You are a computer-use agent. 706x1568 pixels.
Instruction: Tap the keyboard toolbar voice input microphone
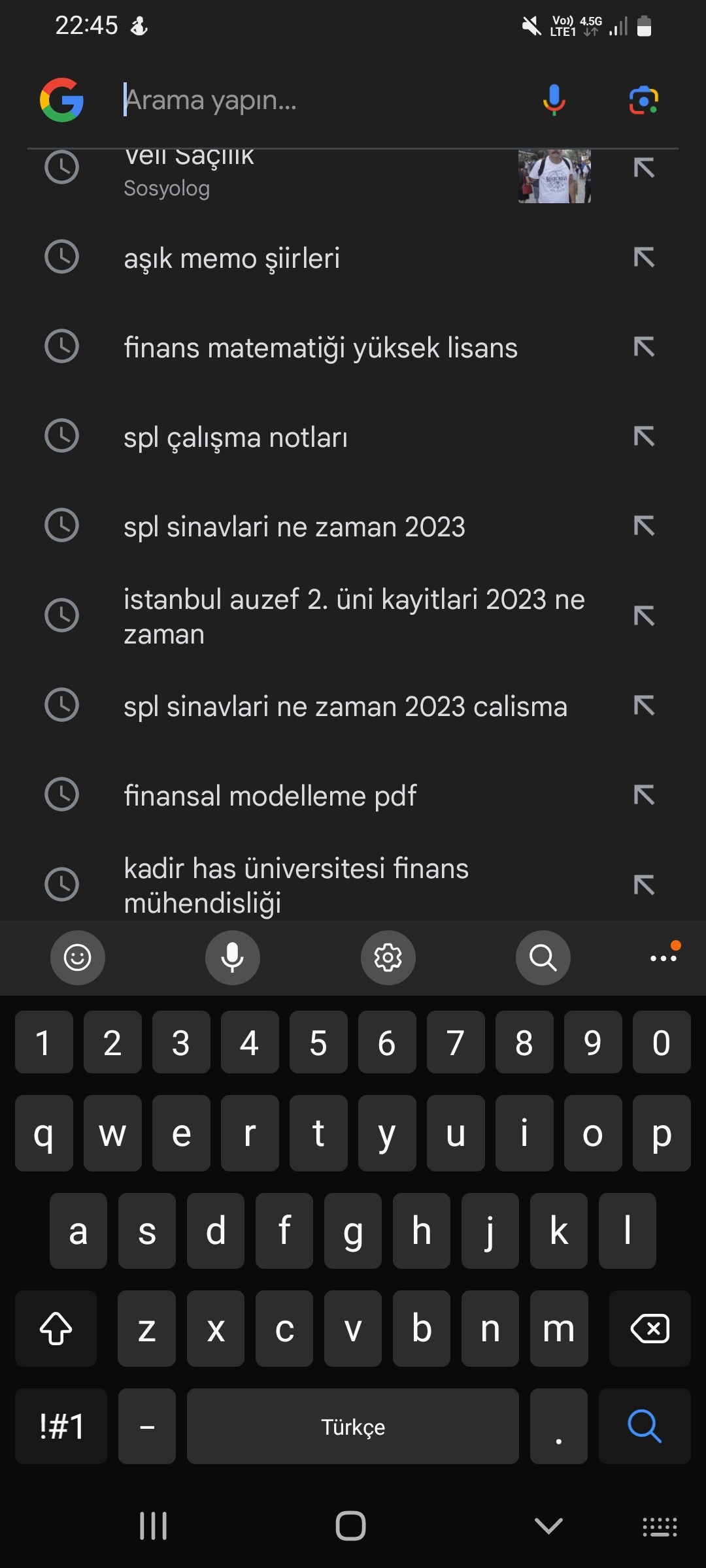[x=233, y=958]
